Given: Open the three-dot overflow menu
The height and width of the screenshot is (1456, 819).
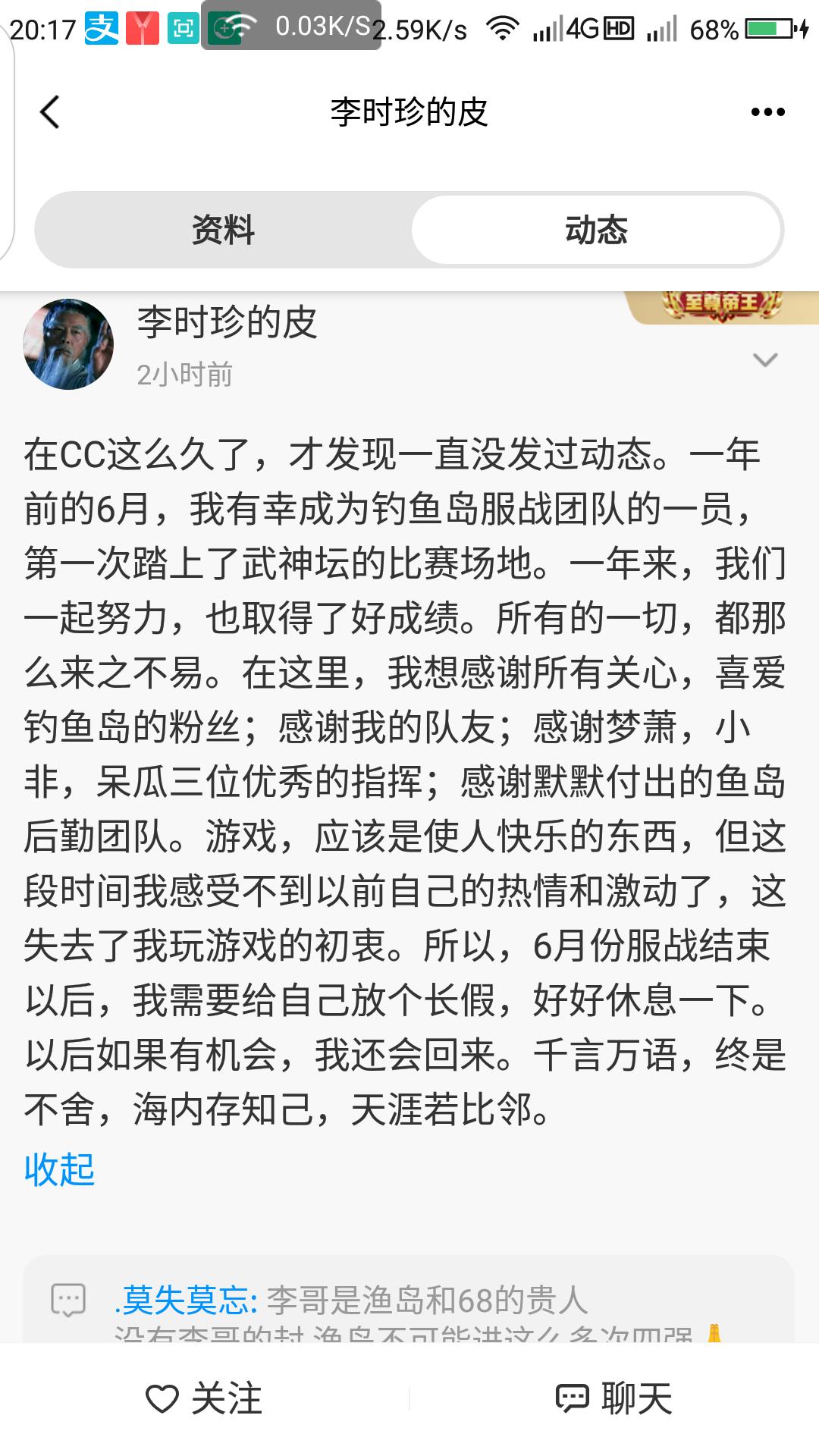Looking at the screenshot, I should [767, 112].
